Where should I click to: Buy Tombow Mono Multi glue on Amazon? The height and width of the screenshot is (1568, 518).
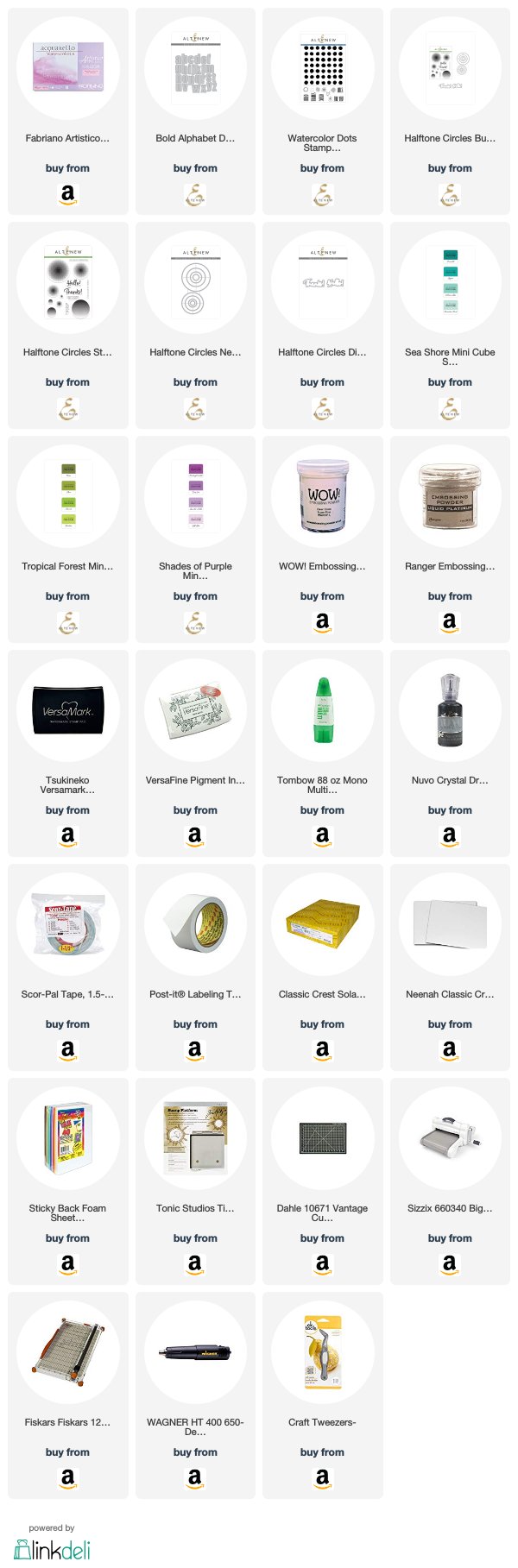pyautogui.click(x=322, y=835)
